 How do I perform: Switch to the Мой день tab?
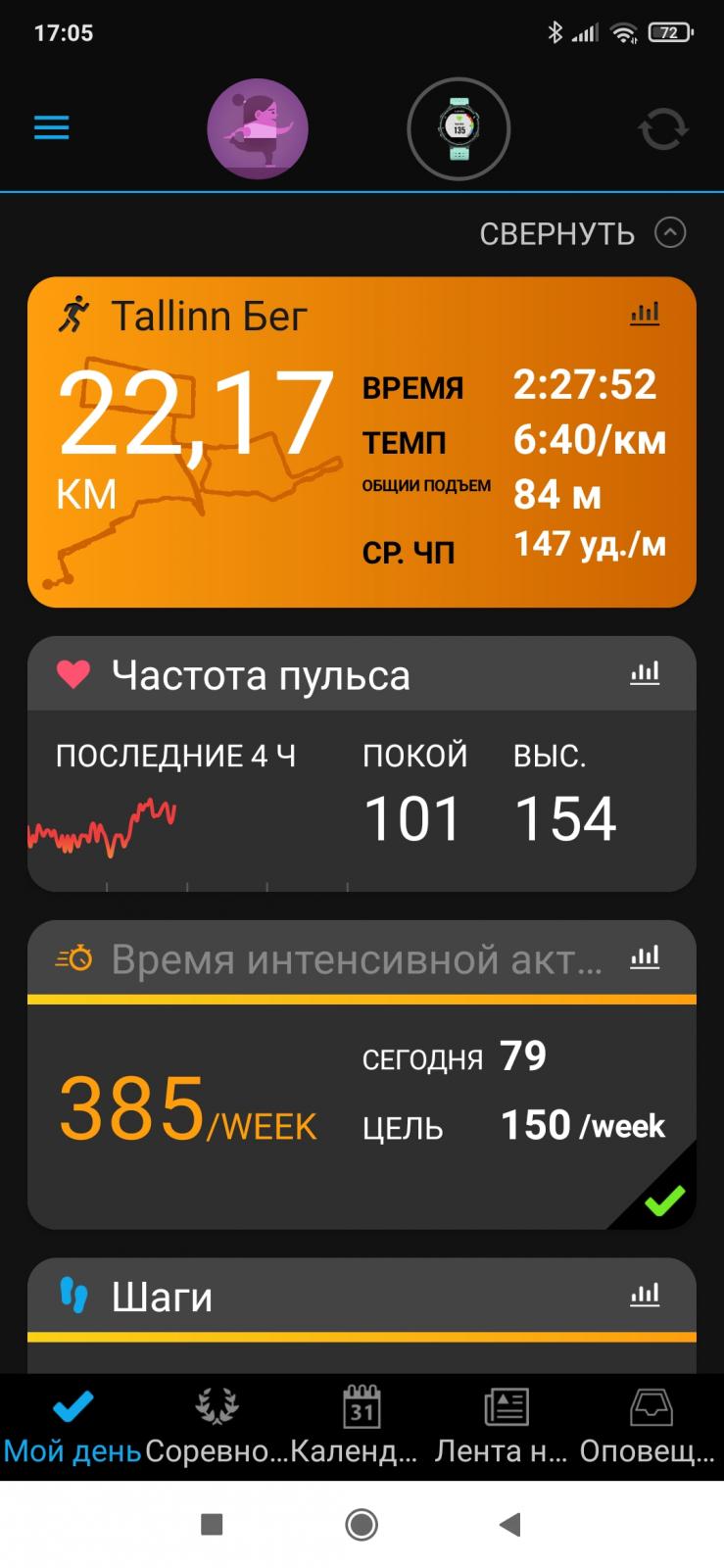[72, 1427]
